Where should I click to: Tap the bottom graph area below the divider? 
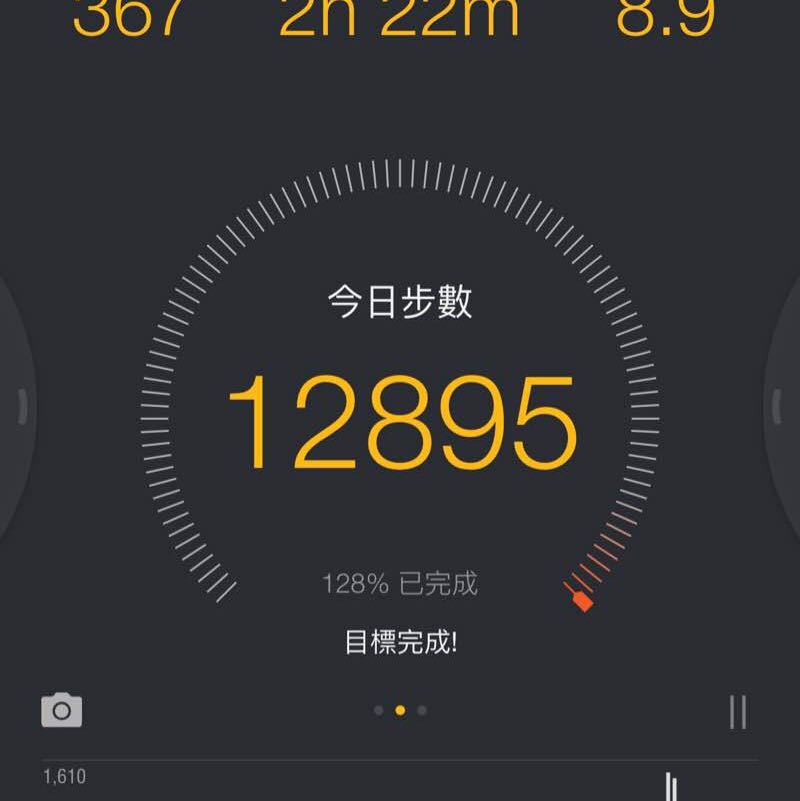click(x=400, y=785)
